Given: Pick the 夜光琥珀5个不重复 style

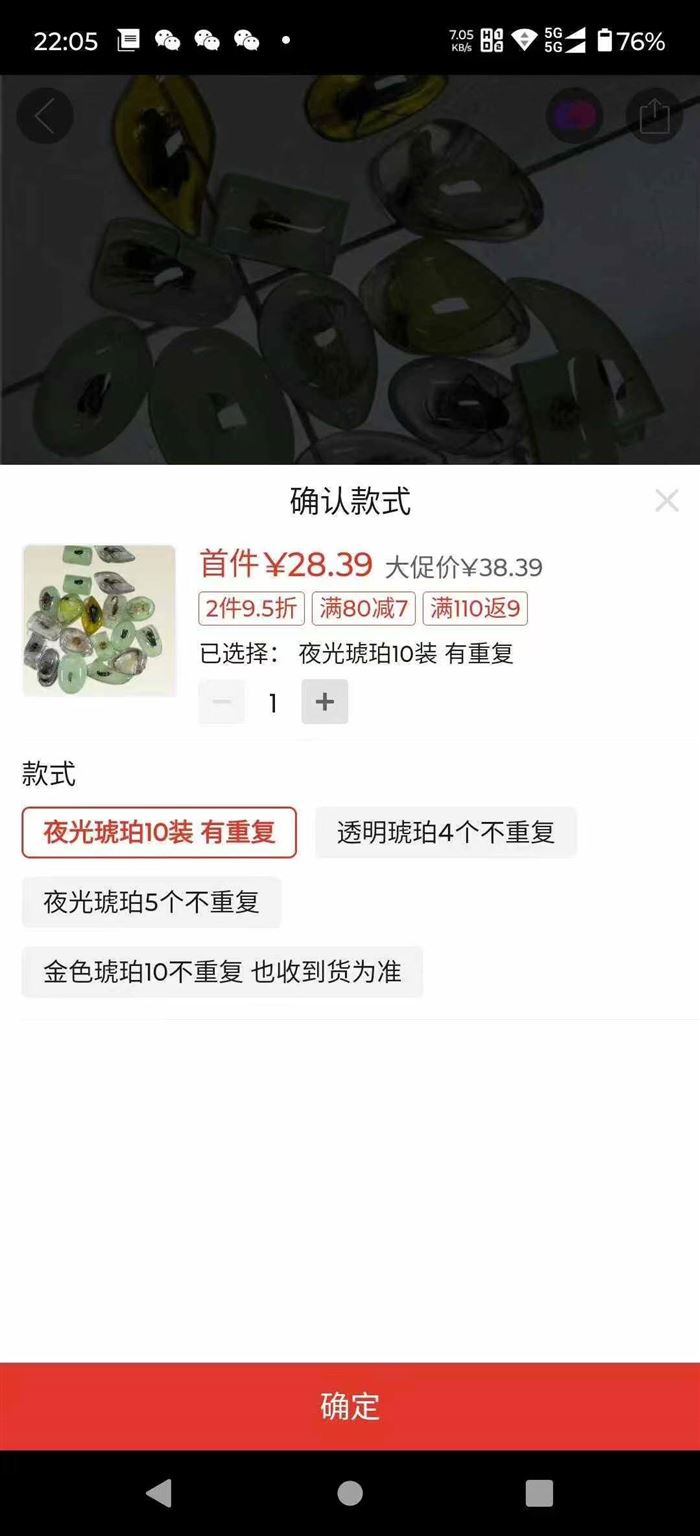Looking at the screenshot, I should [x=151, y=902].
